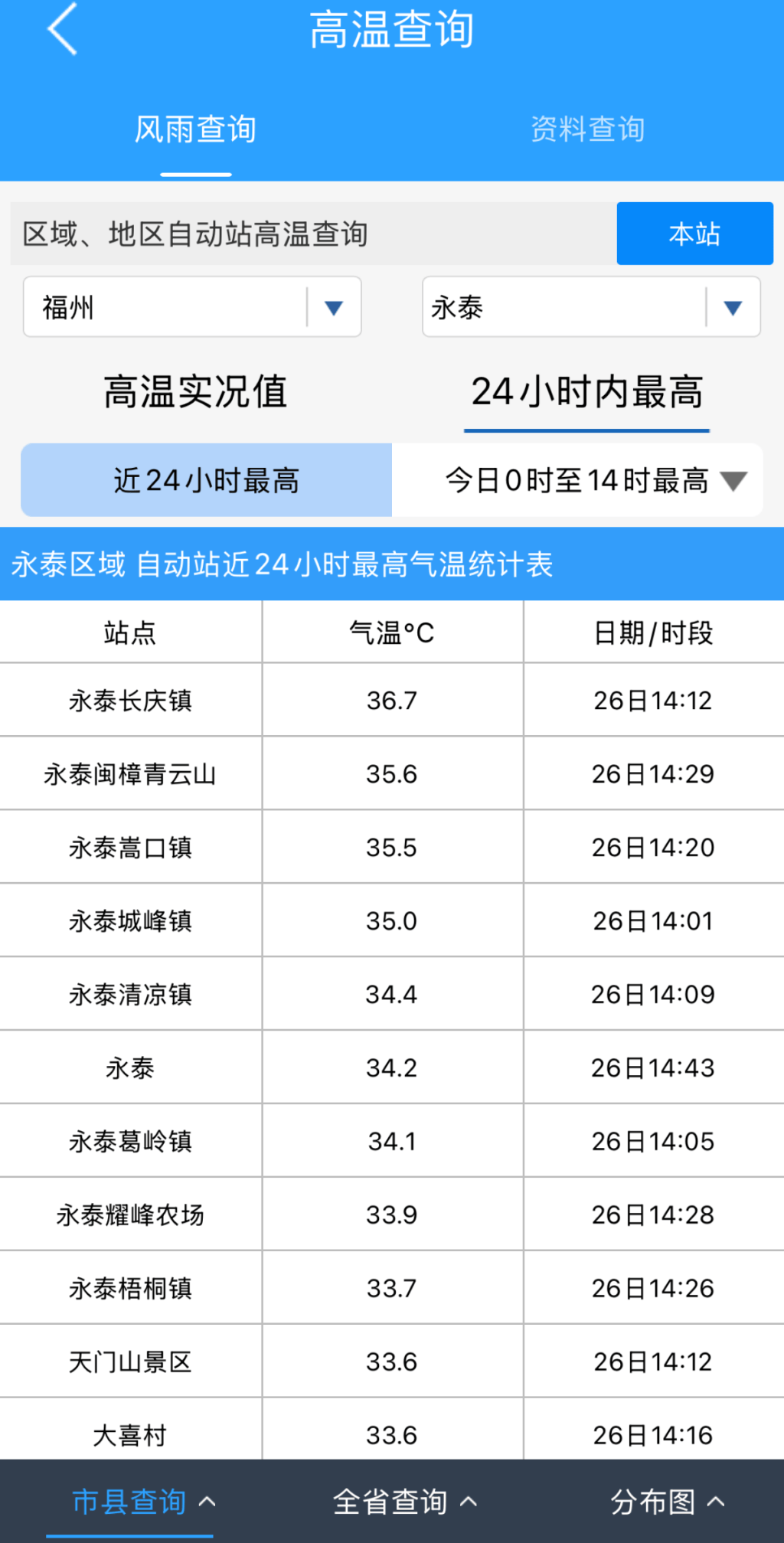Open the 全省查询 bottom menu
784x1543 pixels.
click(x=404, y=1502)
